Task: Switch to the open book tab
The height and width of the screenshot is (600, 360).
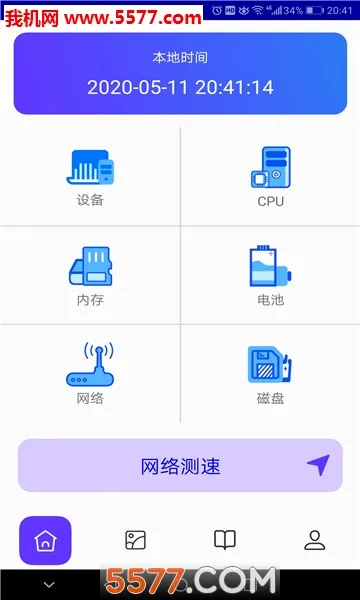Action: point(225,540)
